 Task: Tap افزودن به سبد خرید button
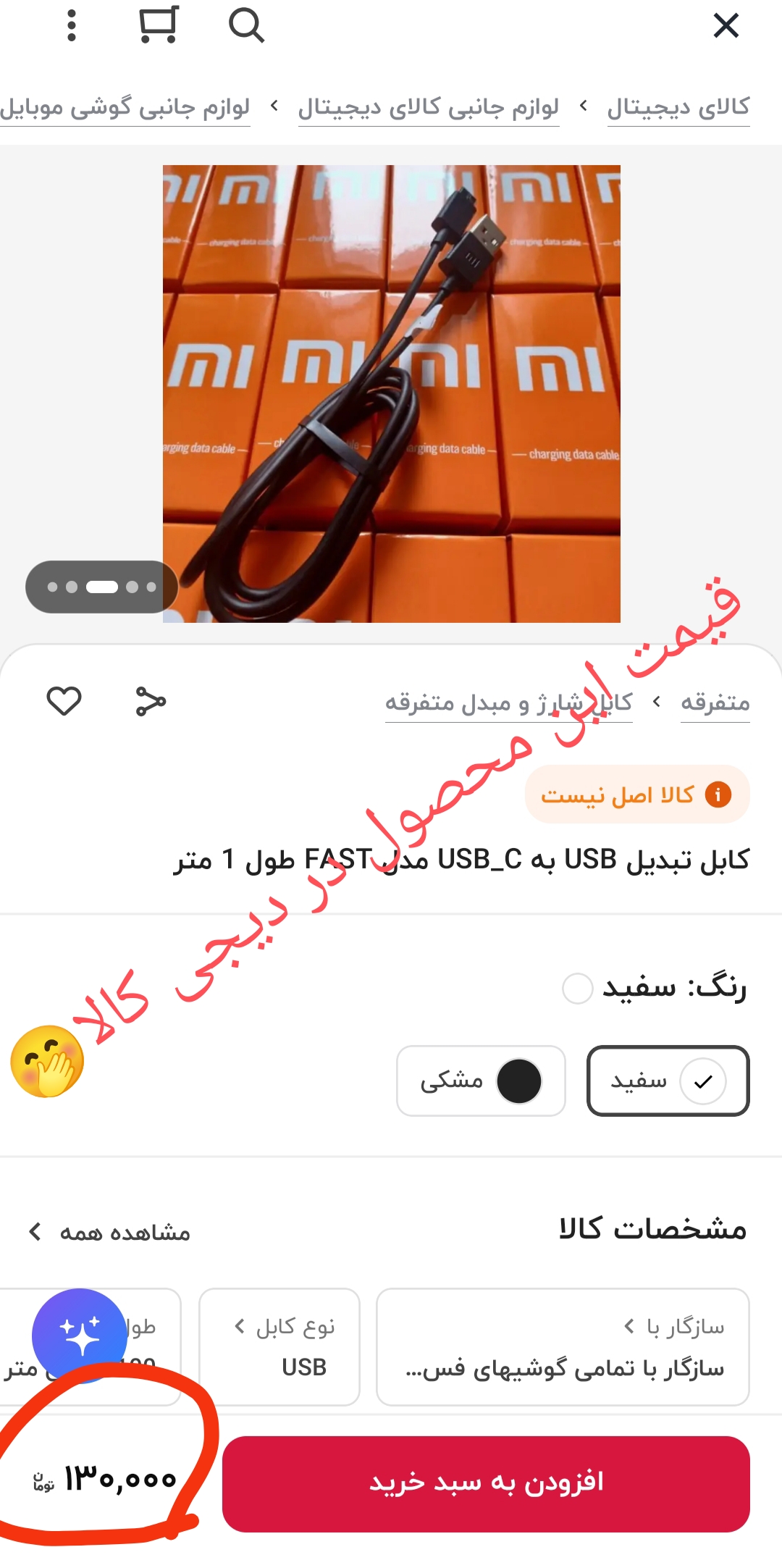(x=486, y=1483)
